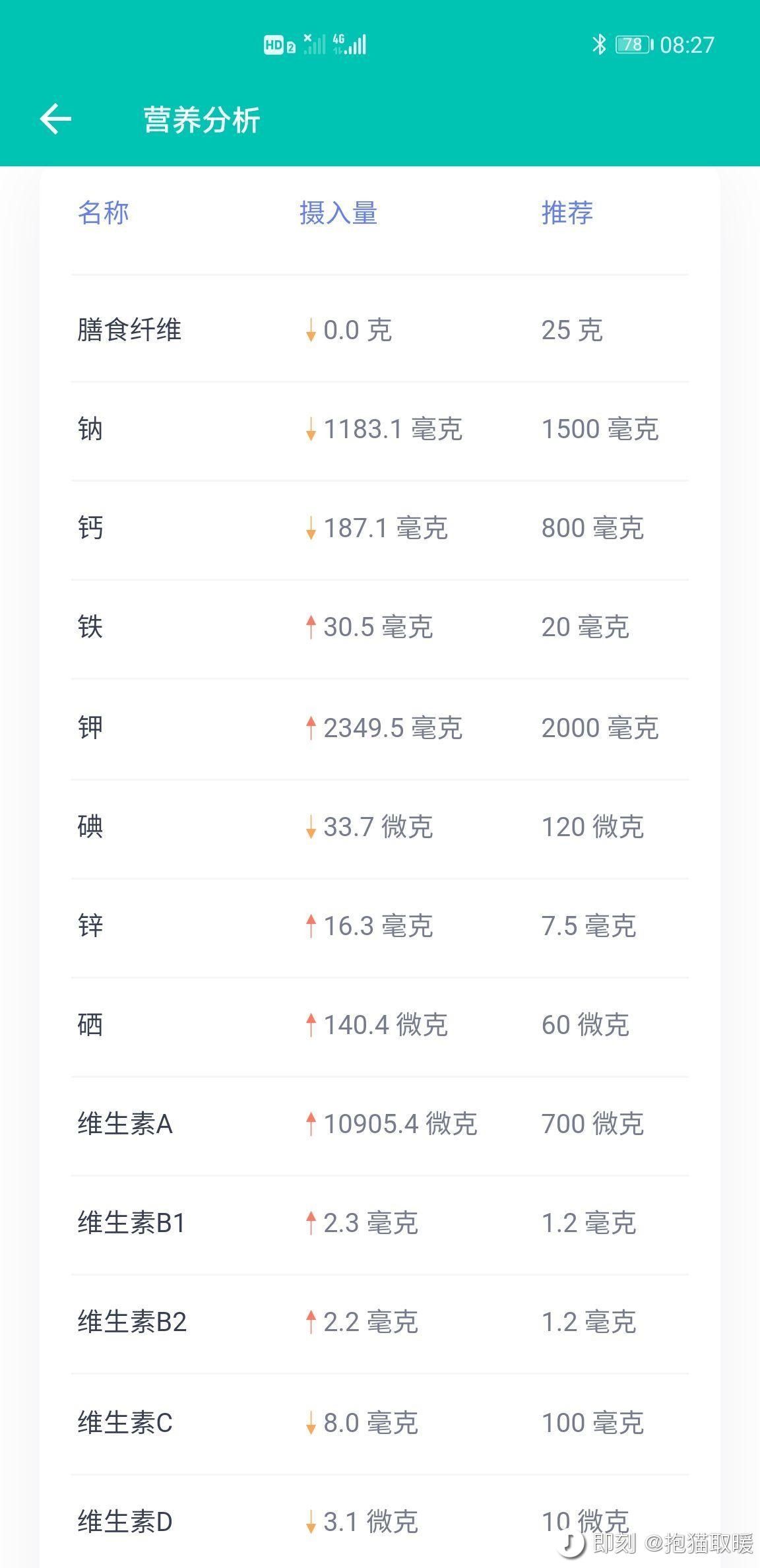
Task: Go back from the 营养分析 page
Action: pos(55,119)
